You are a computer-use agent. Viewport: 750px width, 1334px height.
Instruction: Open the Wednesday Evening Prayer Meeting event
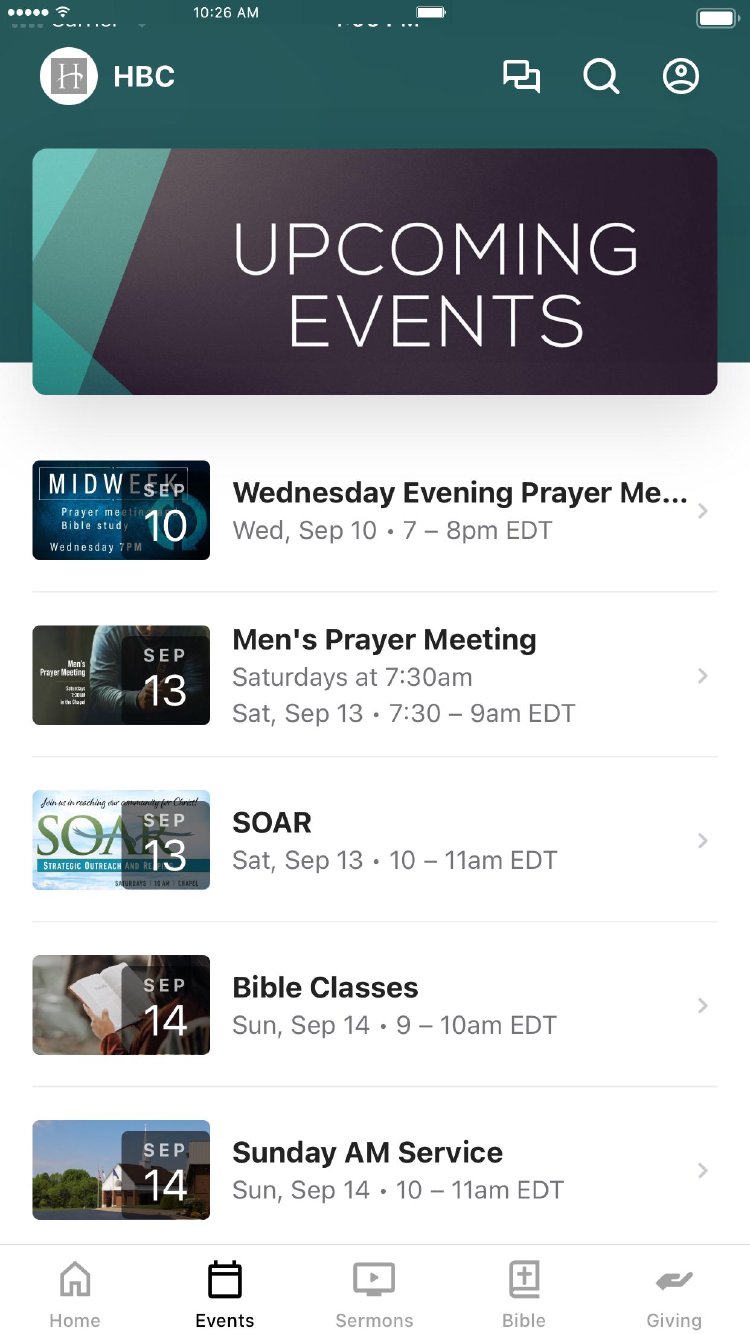(460, 510)
